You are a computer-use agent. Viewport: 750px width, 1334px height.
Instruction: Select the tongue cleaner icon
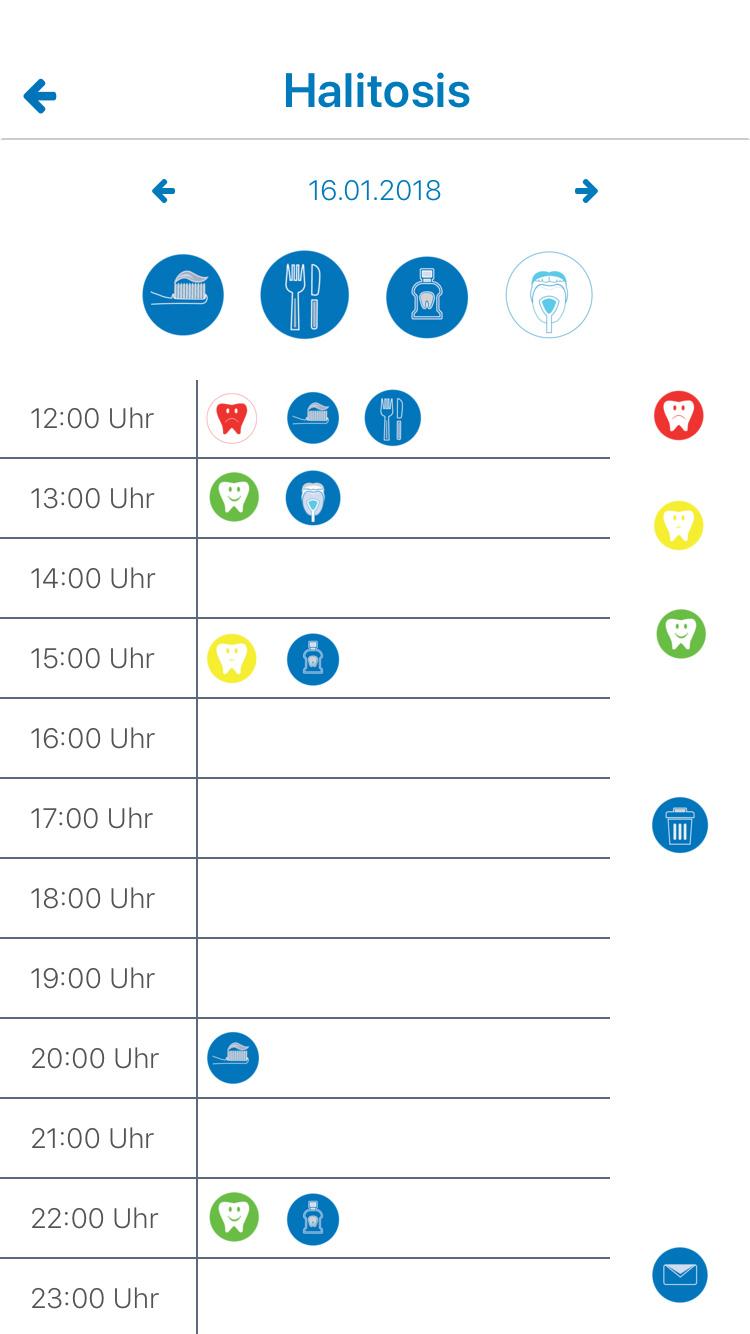(x=549, y=296)
